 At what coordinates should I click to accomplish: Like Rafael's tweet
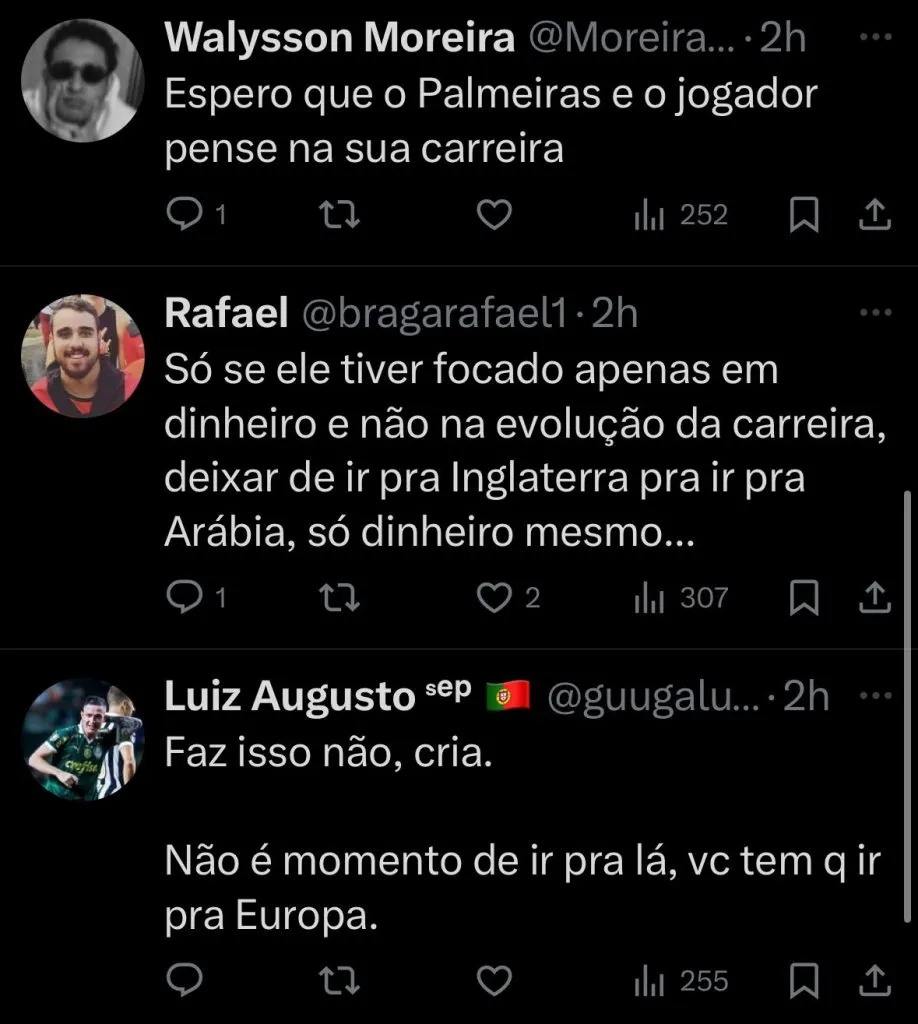(495, 598)
